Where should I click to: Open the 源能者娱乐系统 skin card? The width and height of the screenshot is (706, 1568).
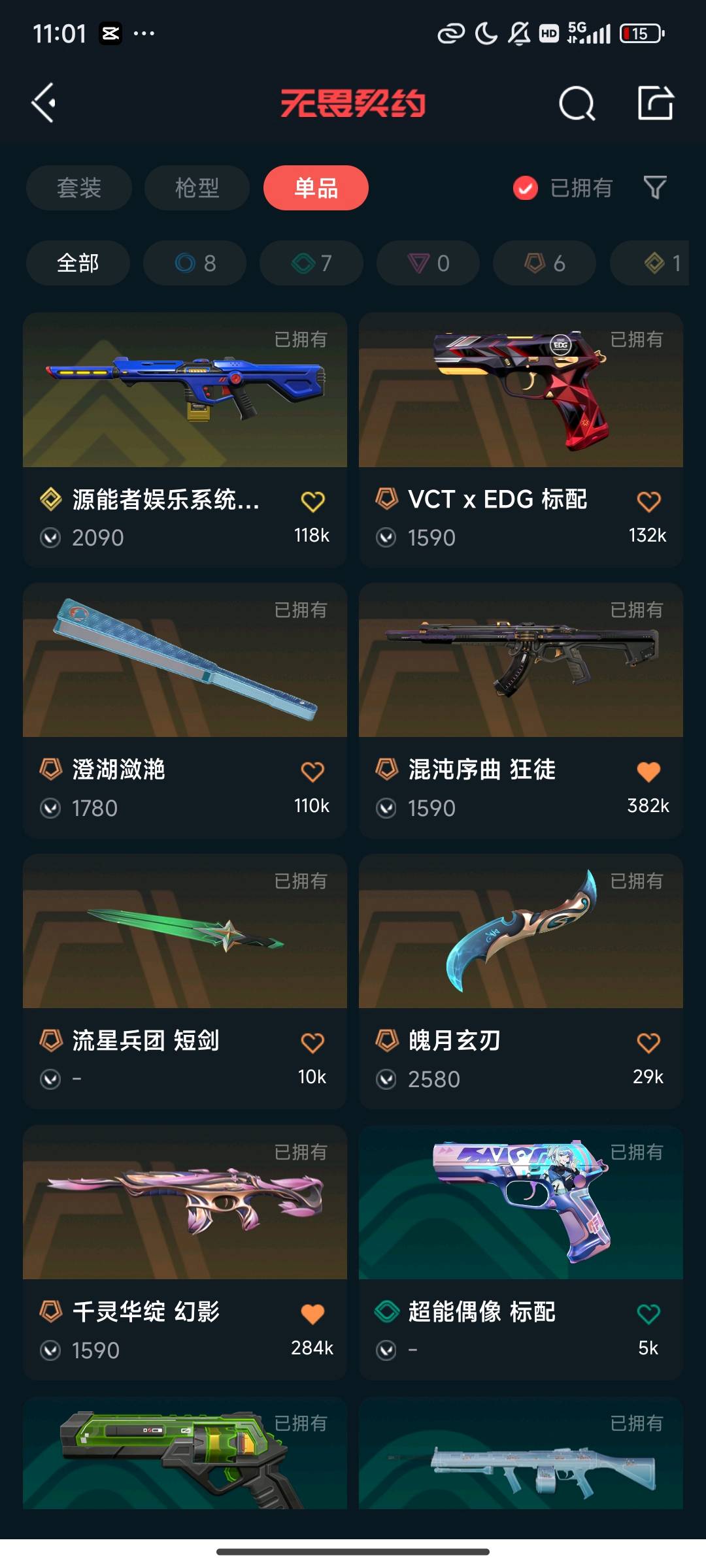tap(185, 392)
